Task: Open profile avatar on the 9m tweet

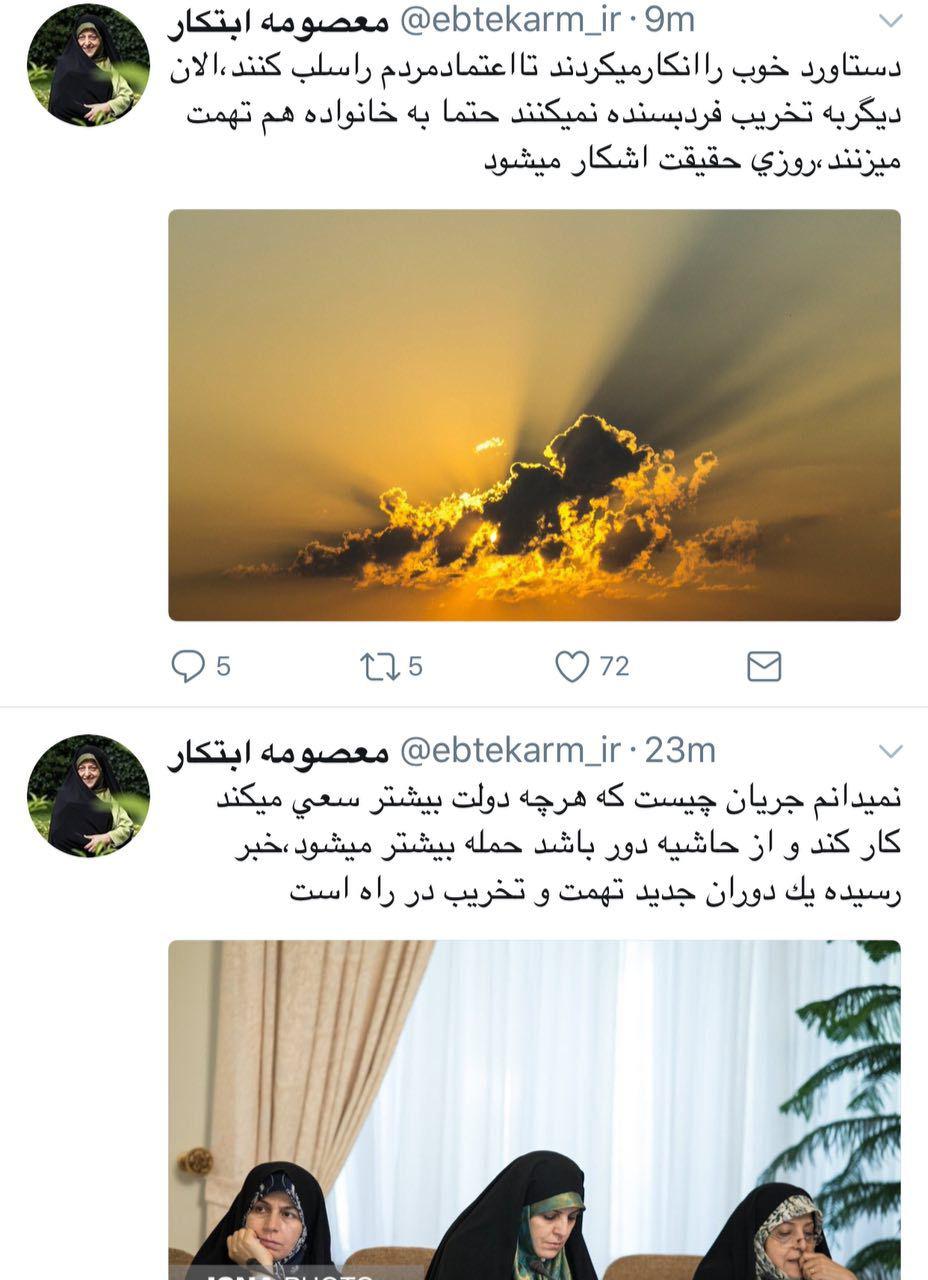Action: (88, 66)
